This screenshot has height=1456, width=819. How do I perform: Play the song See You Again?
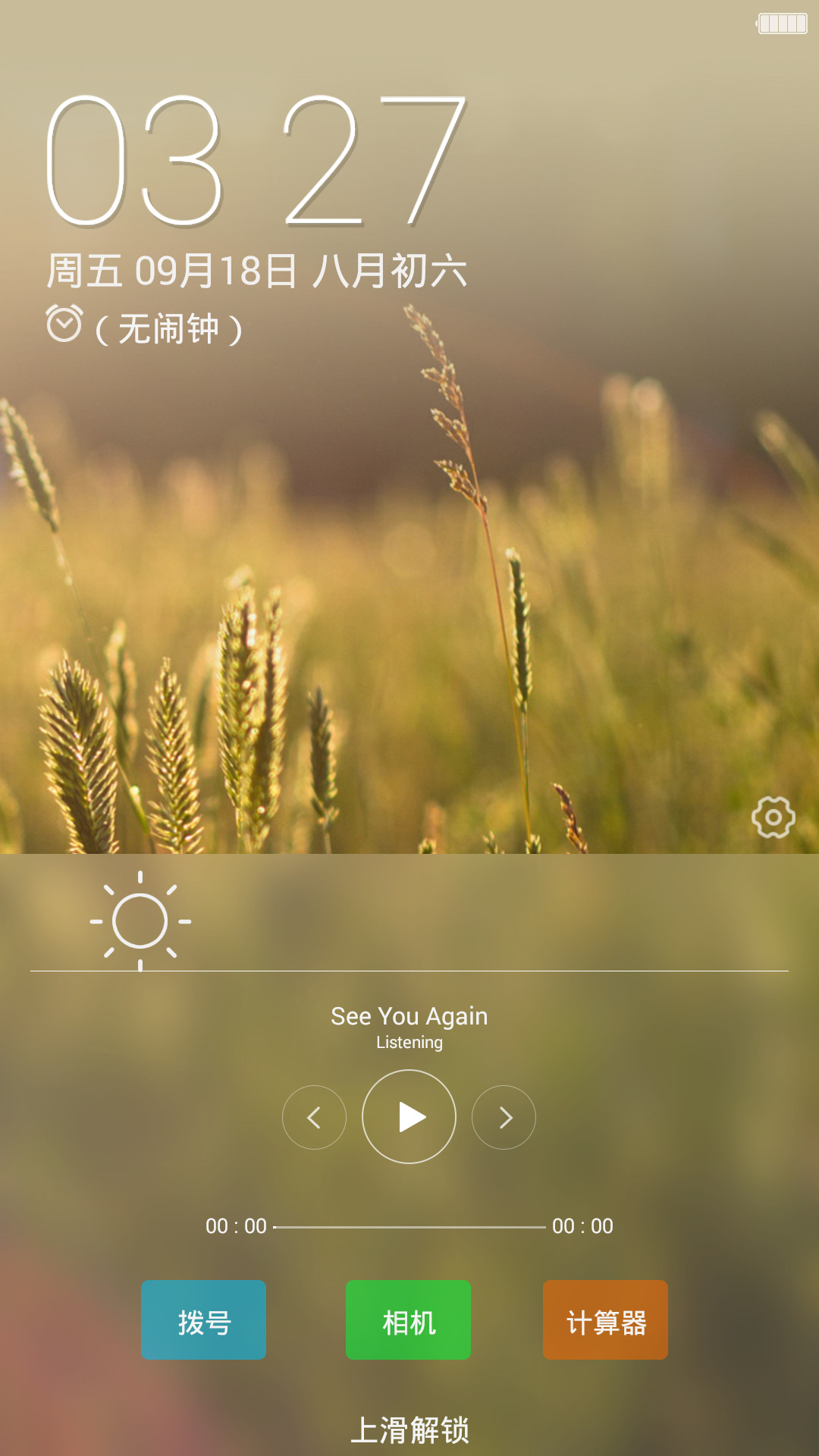pyautogui.click(x=409, y=1116)
